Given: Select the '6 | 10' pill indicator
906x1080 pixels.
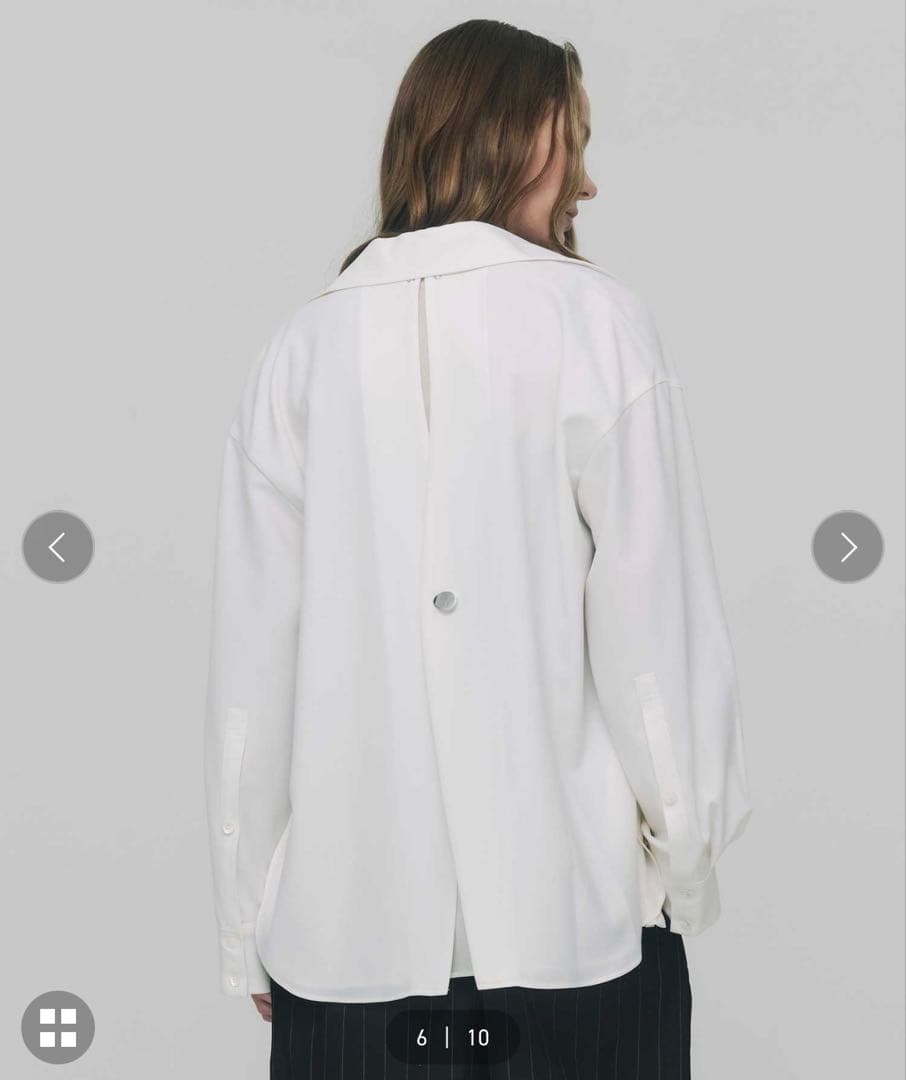Looking at the screenshot, I should pos(453,1037).
